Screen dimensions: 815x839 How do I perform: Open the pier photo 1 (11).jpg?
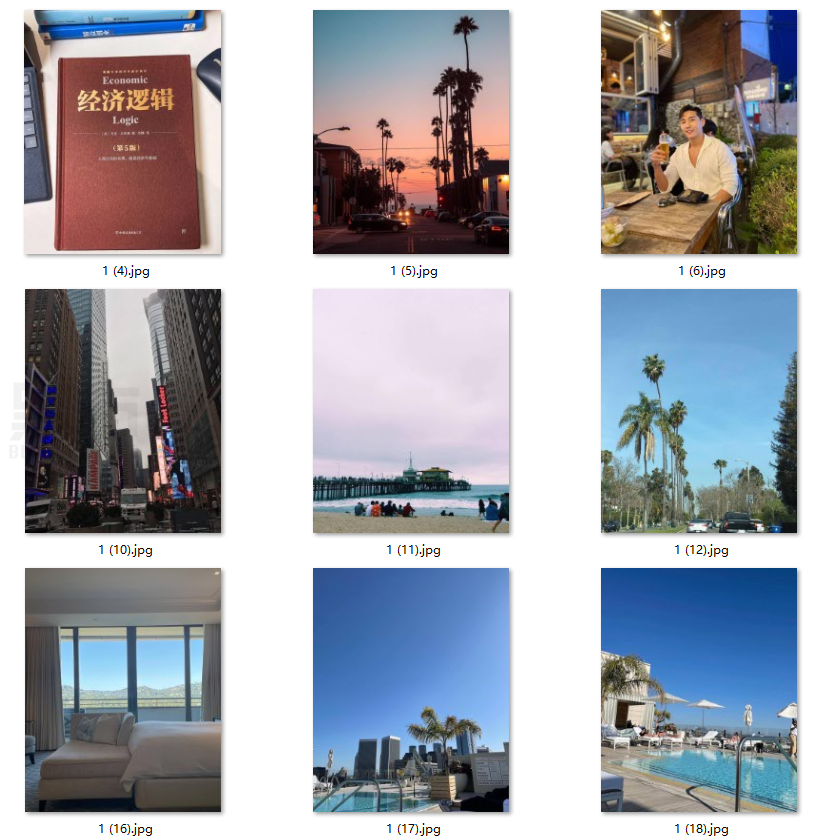(411, 411)
